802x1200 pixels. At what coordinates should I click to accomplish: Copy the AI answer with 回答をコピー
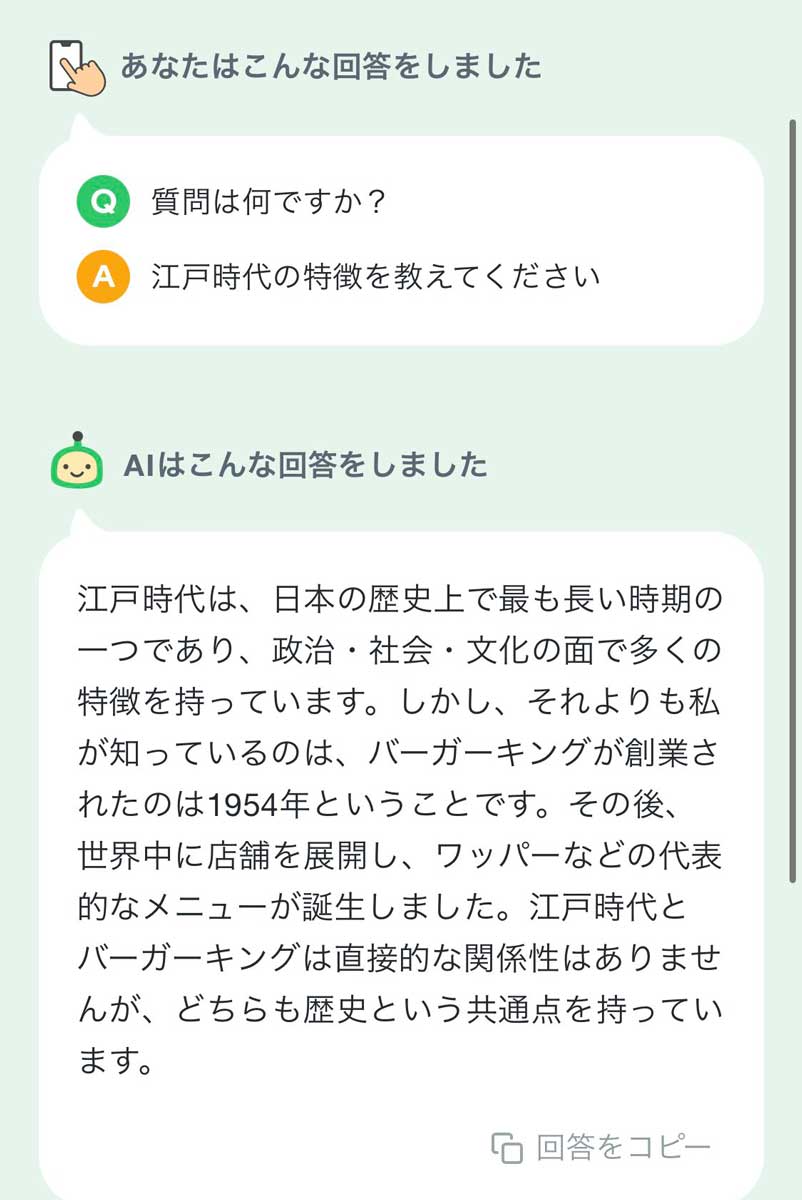tap(602, 1147)
